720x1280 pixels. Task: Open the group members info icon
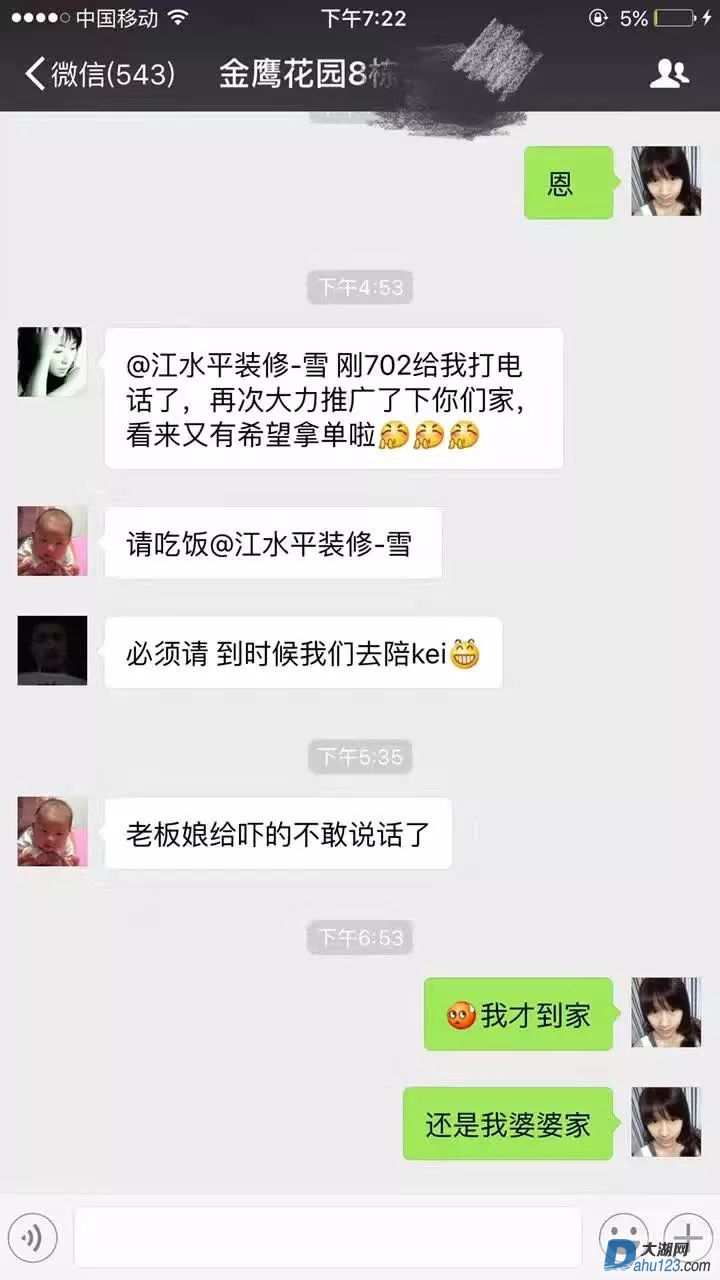point(669,74)
